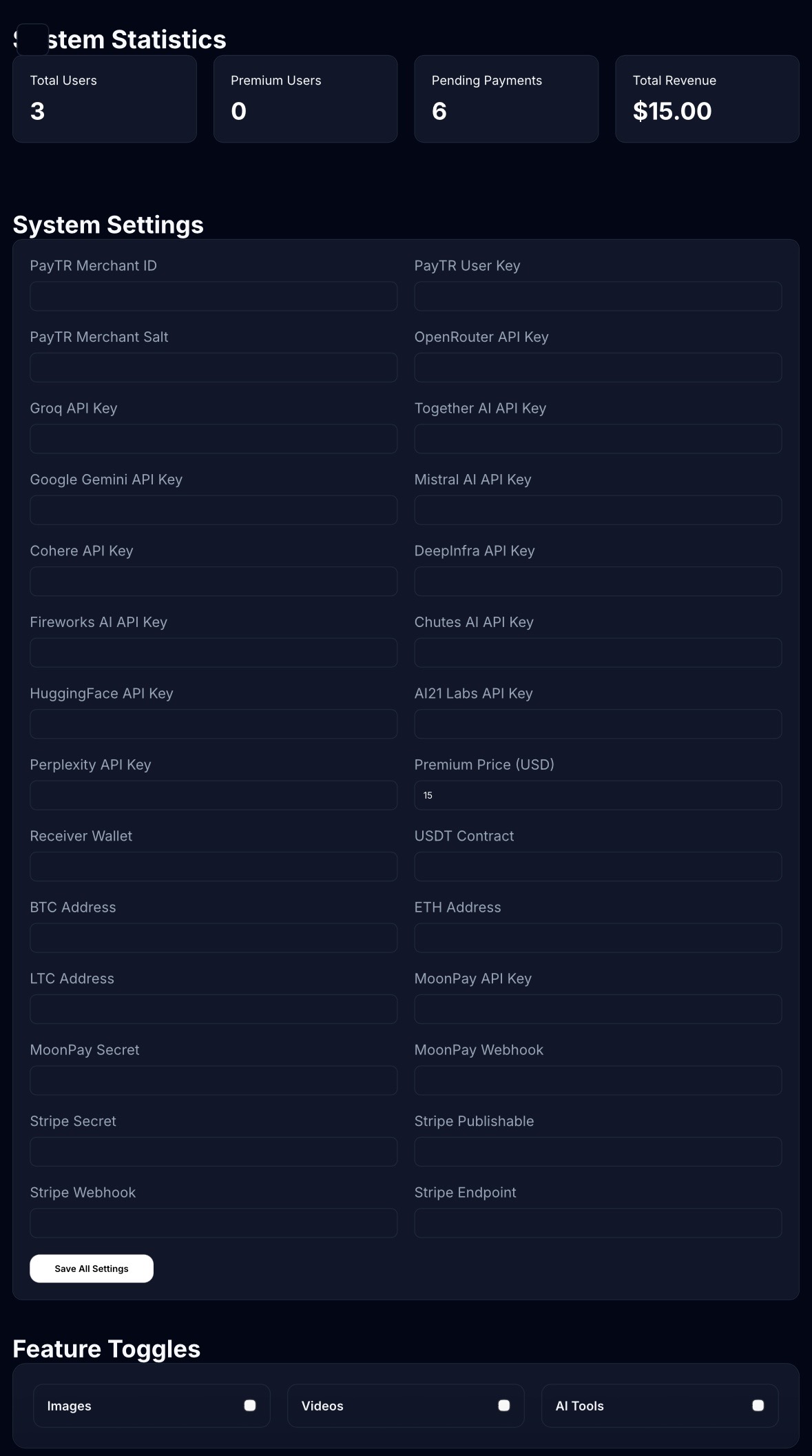
Task: Tap the Mistral AI API Key field
Action: click(x=598, y=510)
